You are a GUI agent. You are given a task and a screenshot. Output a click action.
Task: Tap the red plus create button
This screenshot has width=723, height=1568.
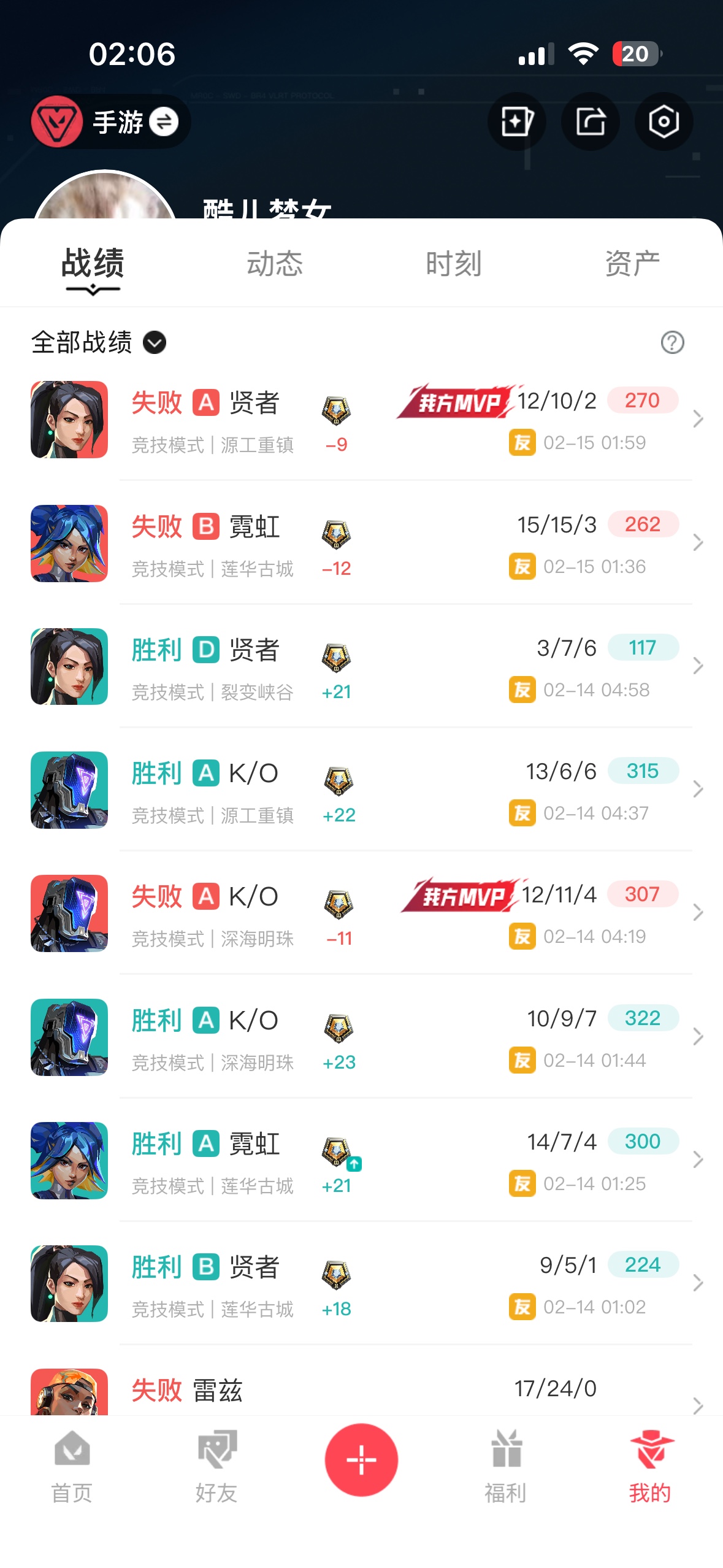coord(361,1459)
